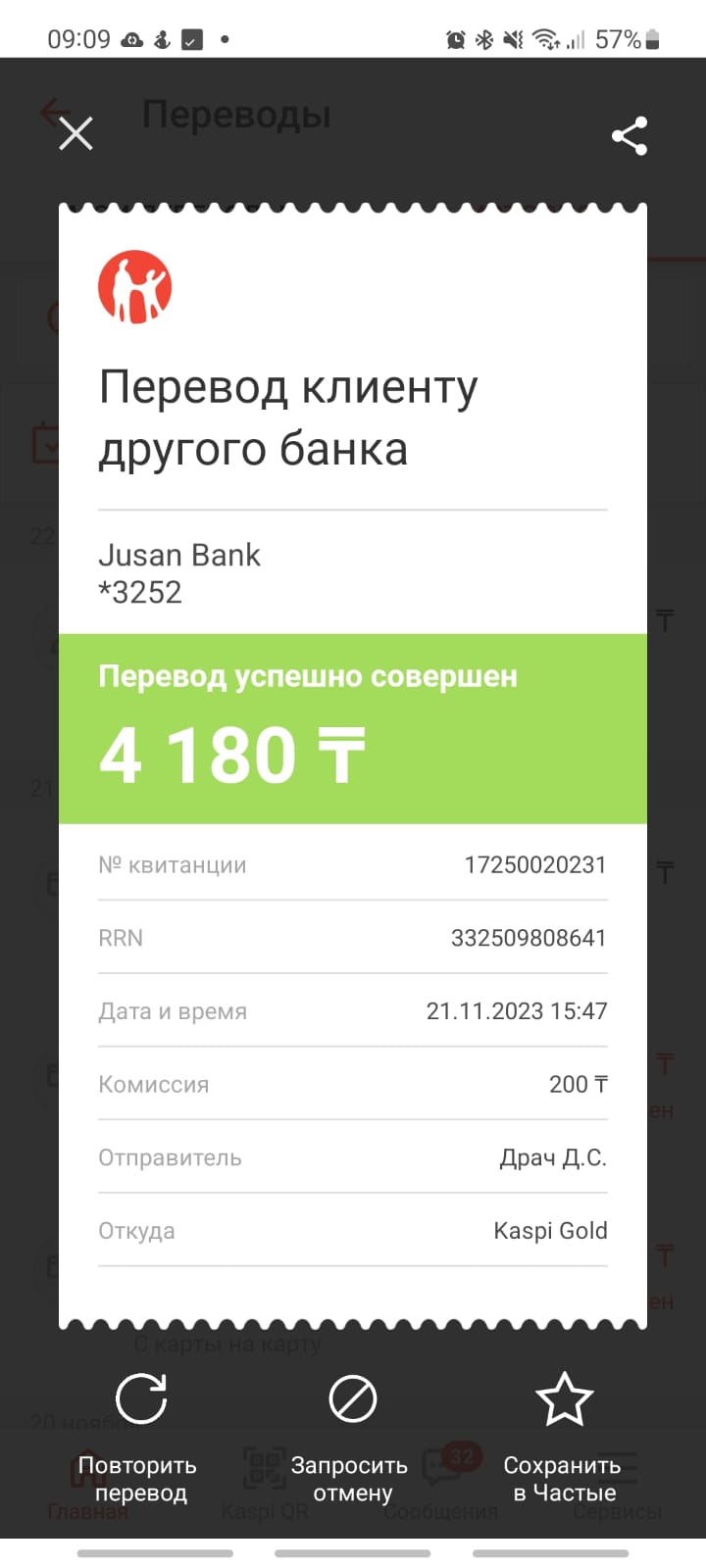The height and width of the screenshot is (1568, 706).
Task: Request cancellation via Запросить отмену
Action: 352,1439
